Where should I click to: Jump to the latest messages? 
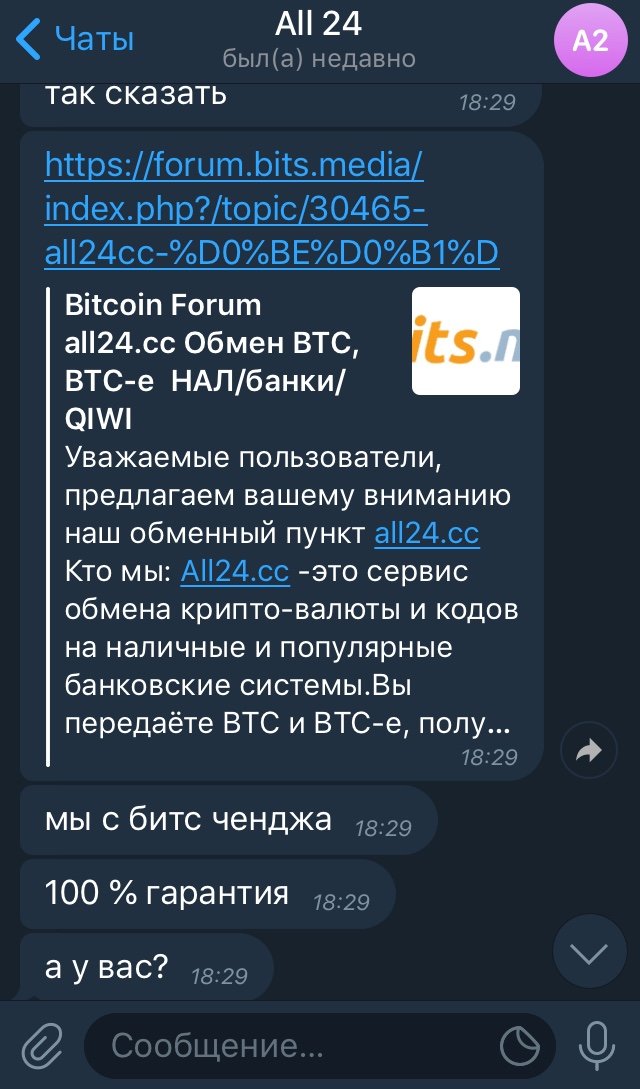590,953
